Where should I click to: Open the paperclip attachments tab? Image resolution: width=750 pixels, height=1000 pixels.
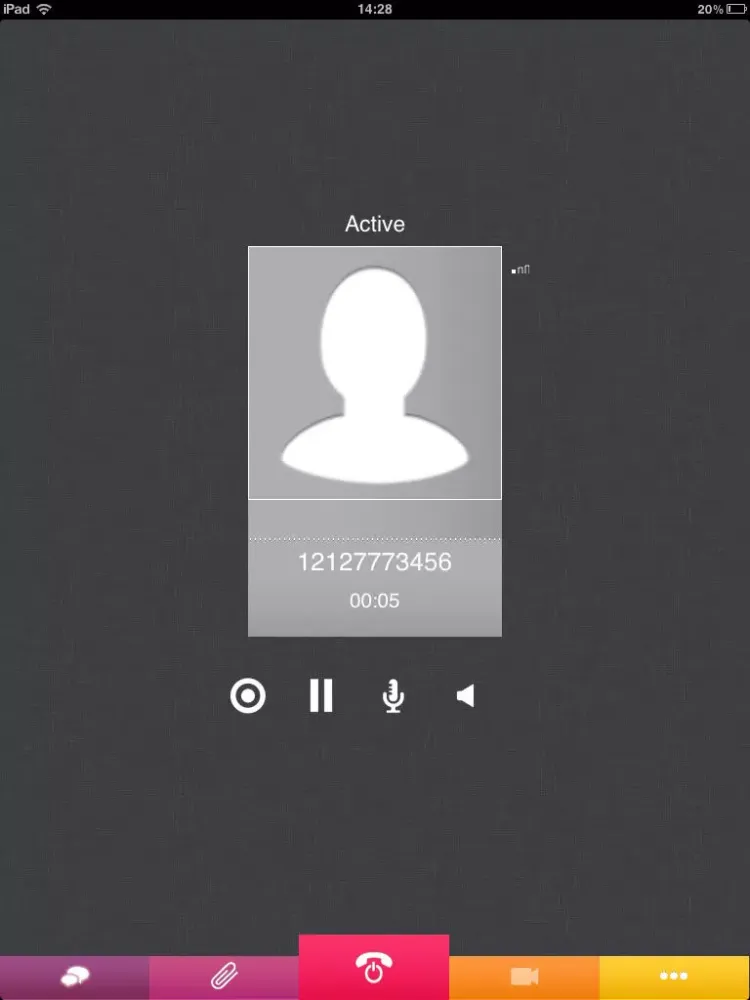224,977
